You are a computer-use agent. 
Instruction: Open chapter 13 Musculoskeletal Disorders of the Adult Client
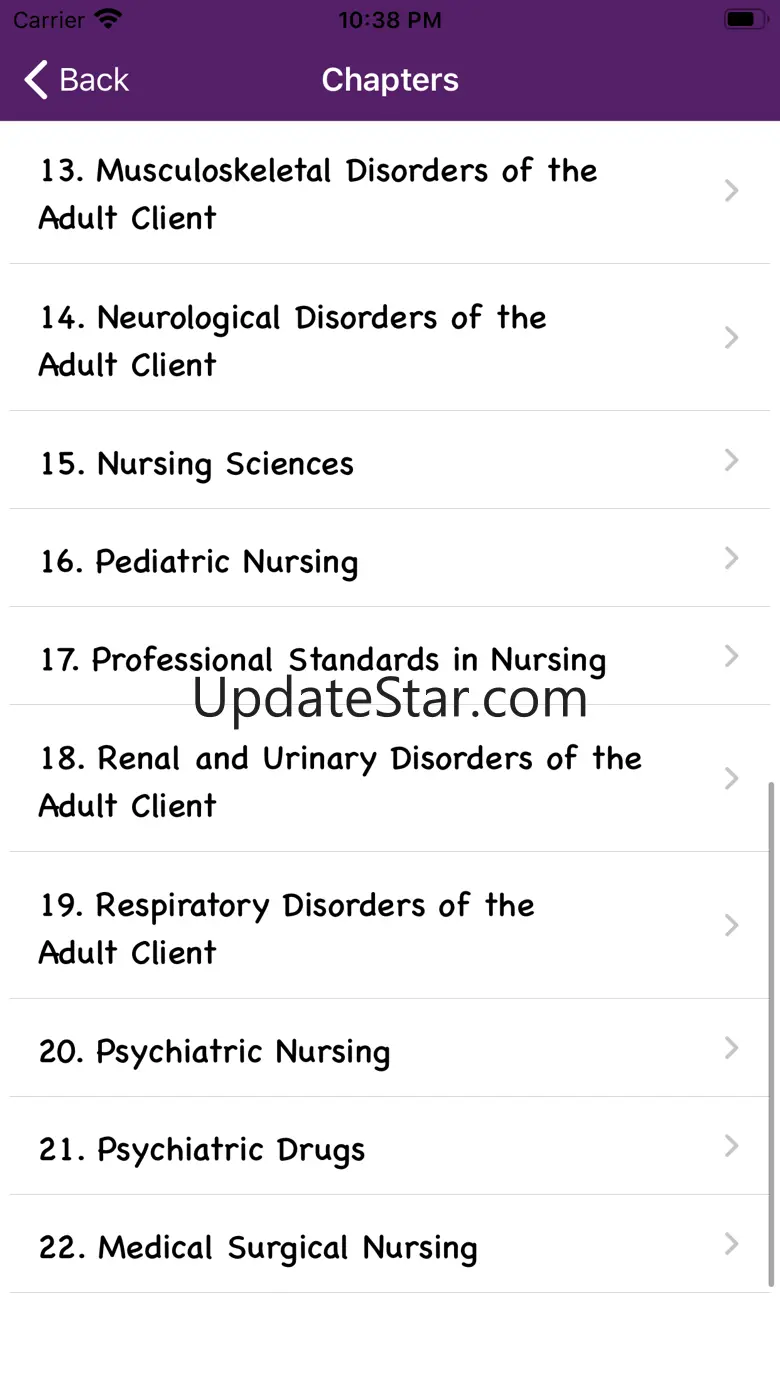coord(318,193)
